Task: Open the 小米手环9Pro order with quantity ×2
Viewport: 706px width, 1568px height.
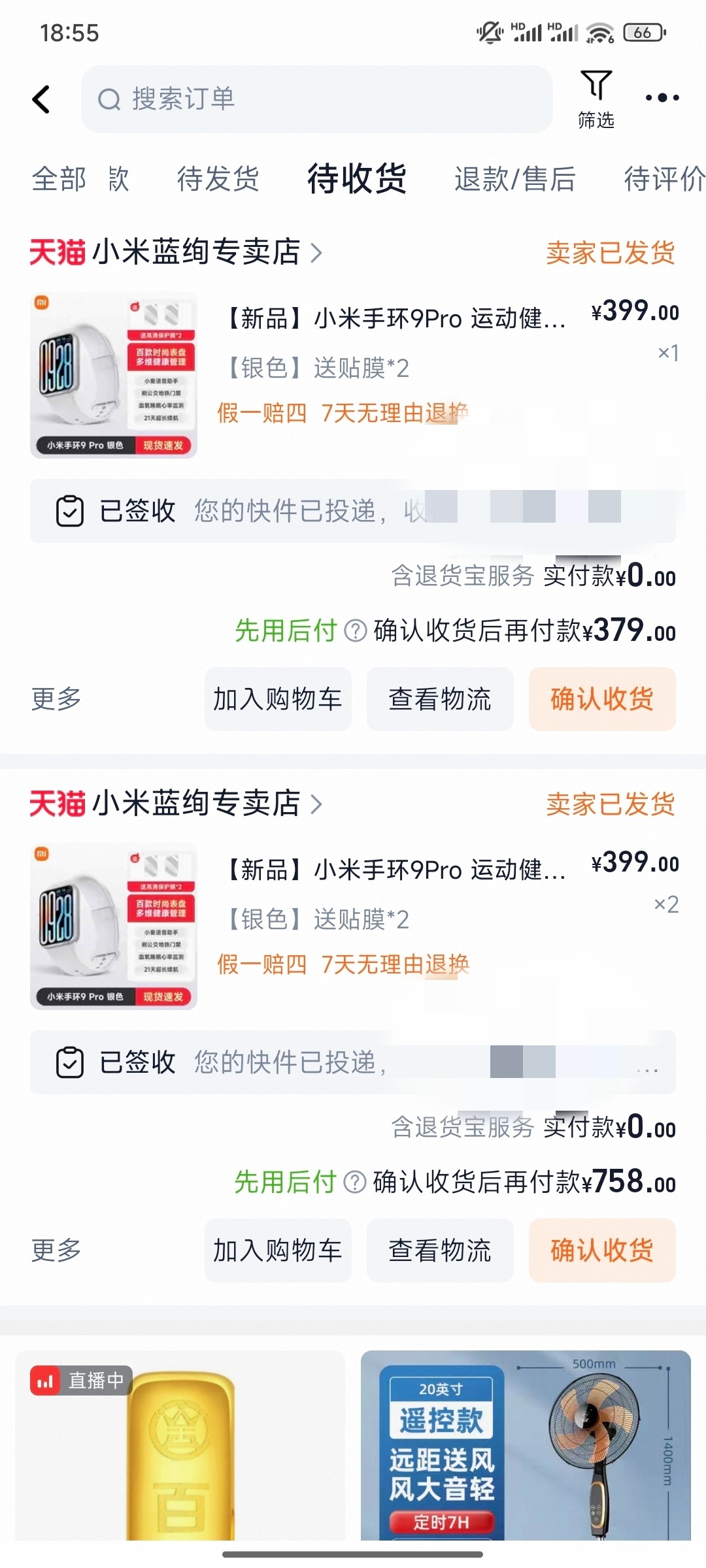Action: click(392, 871)
